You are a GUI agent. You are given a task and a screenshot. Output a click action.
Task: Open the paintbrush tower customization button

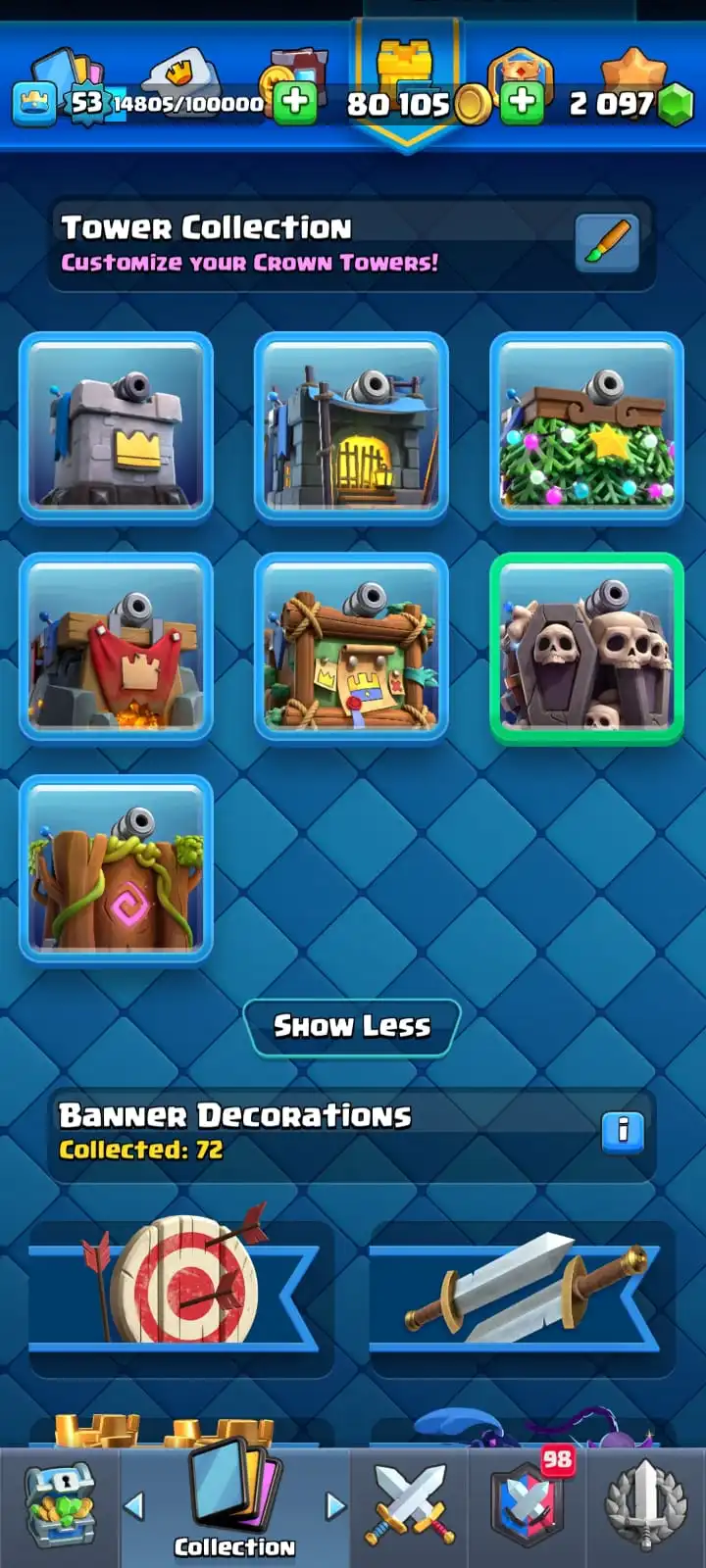(607, 243)
